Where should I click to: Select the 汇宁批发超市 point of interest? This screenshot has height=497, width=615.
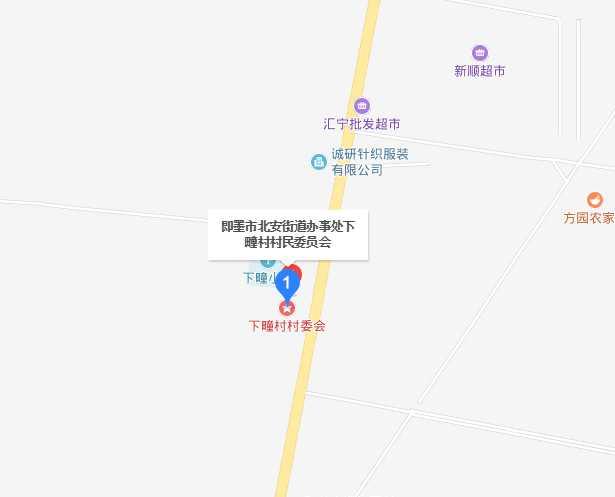pos(362,106)
